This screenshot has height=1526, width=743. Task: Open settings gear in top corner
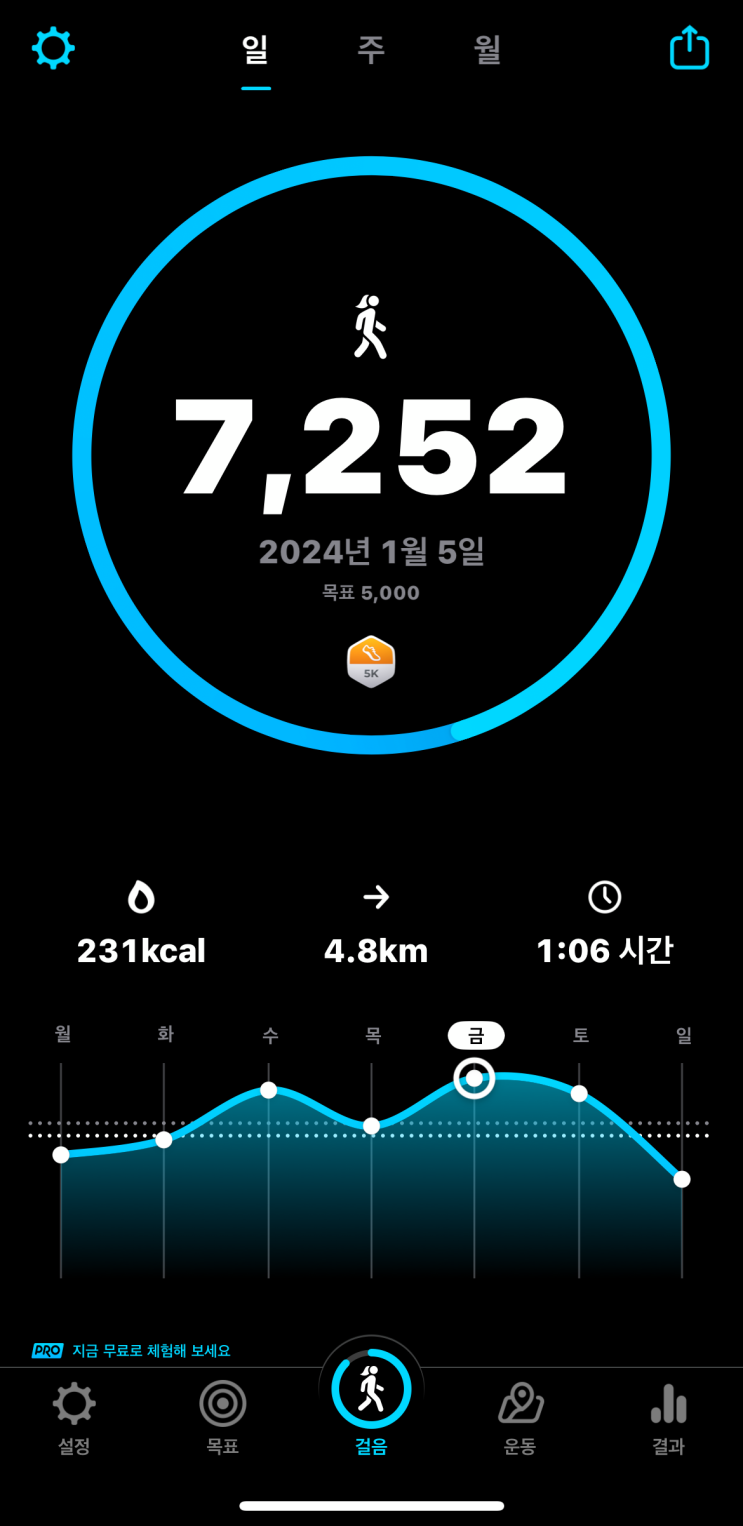pos(53,48)
